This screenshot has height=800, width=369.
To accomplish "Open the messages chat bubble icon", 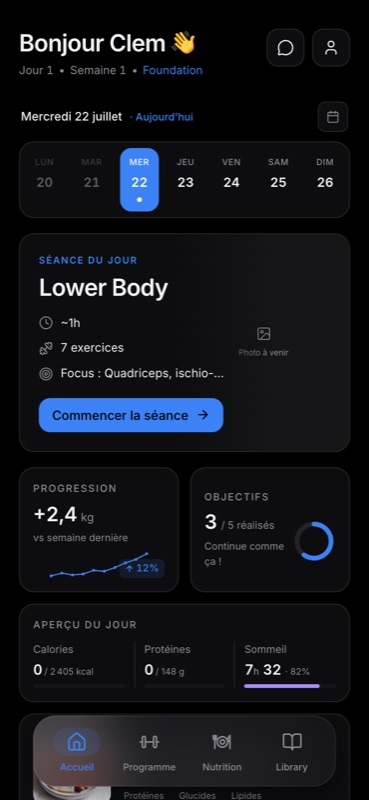I will (285, 47).
